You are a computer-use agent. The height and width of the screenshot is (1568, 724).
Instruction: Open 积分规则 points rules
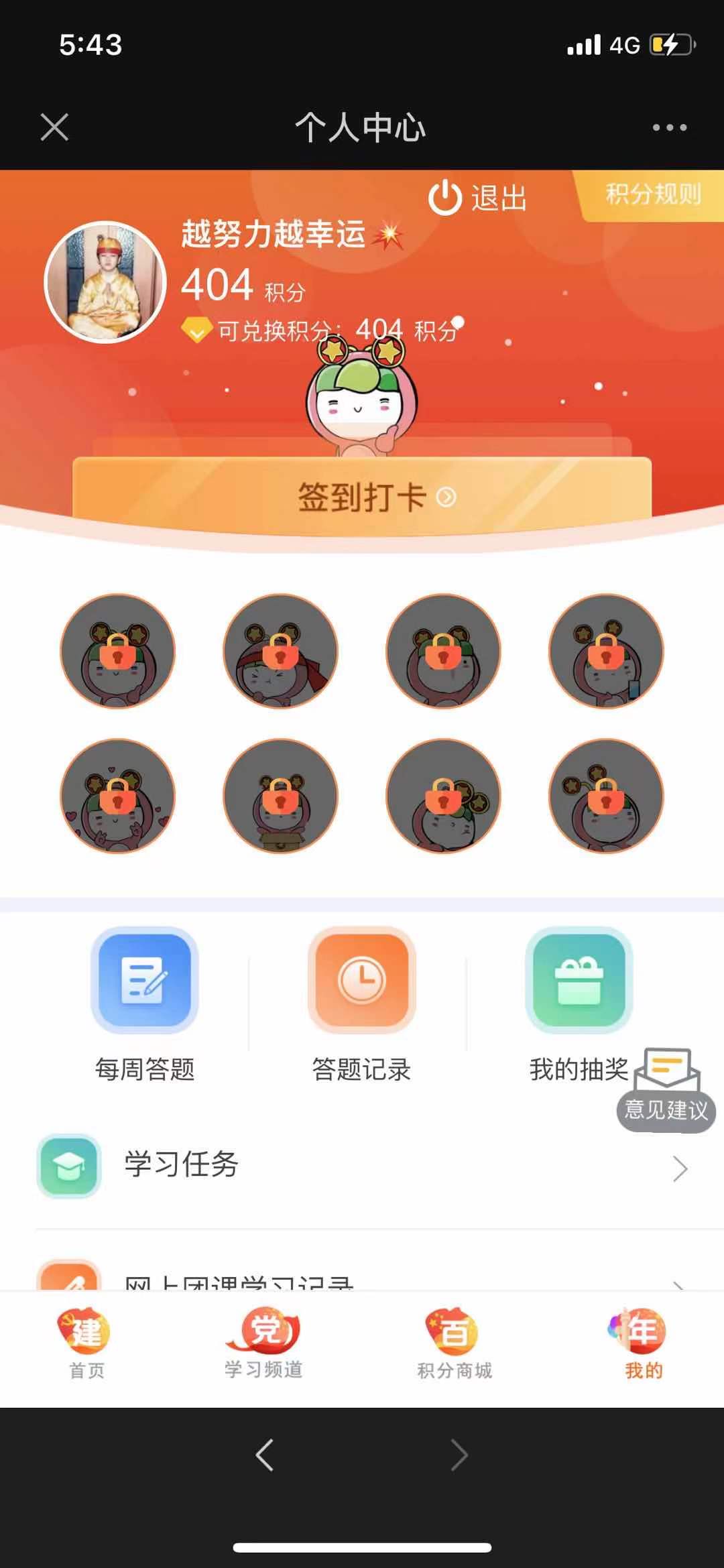tap(652, 194)
